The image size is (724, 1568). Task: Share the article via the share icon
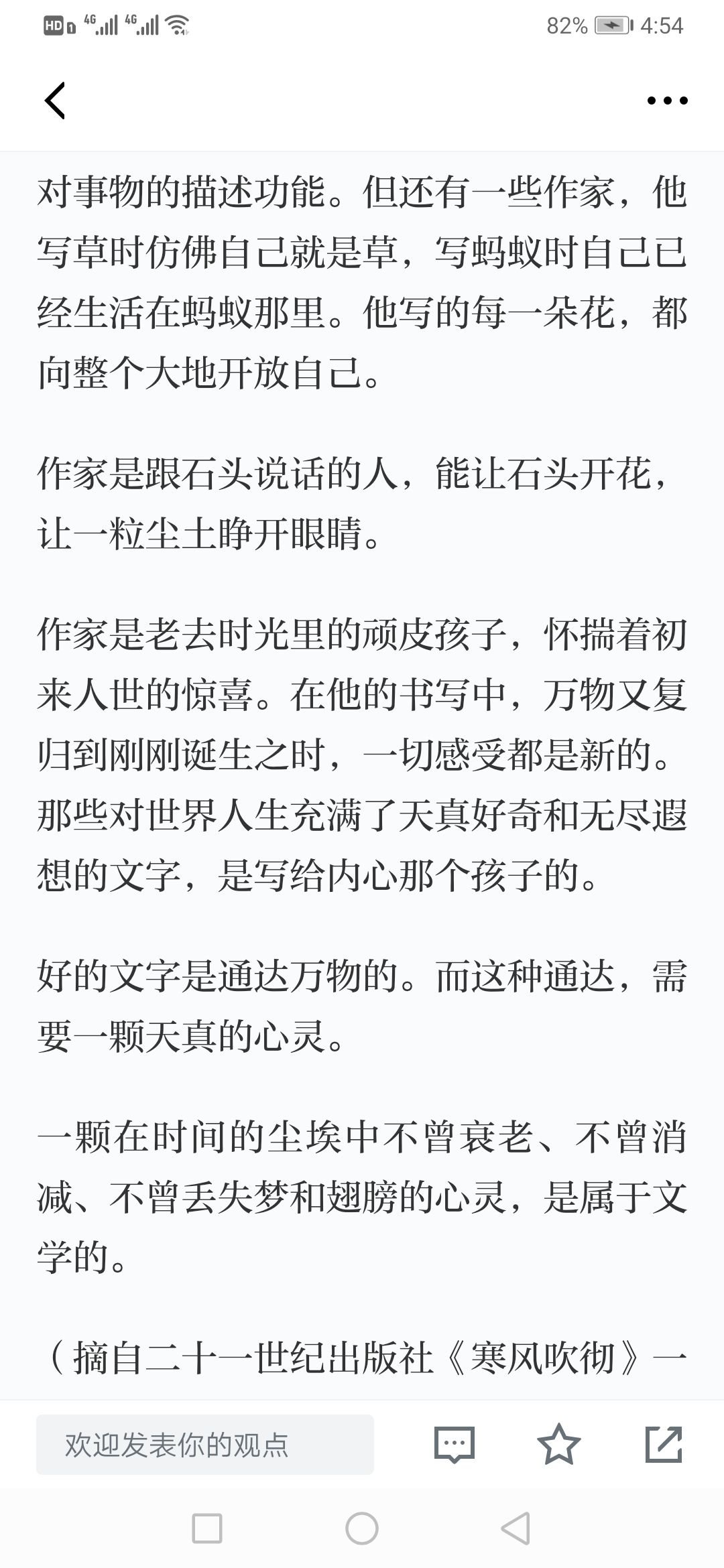tap(664, 1444)
